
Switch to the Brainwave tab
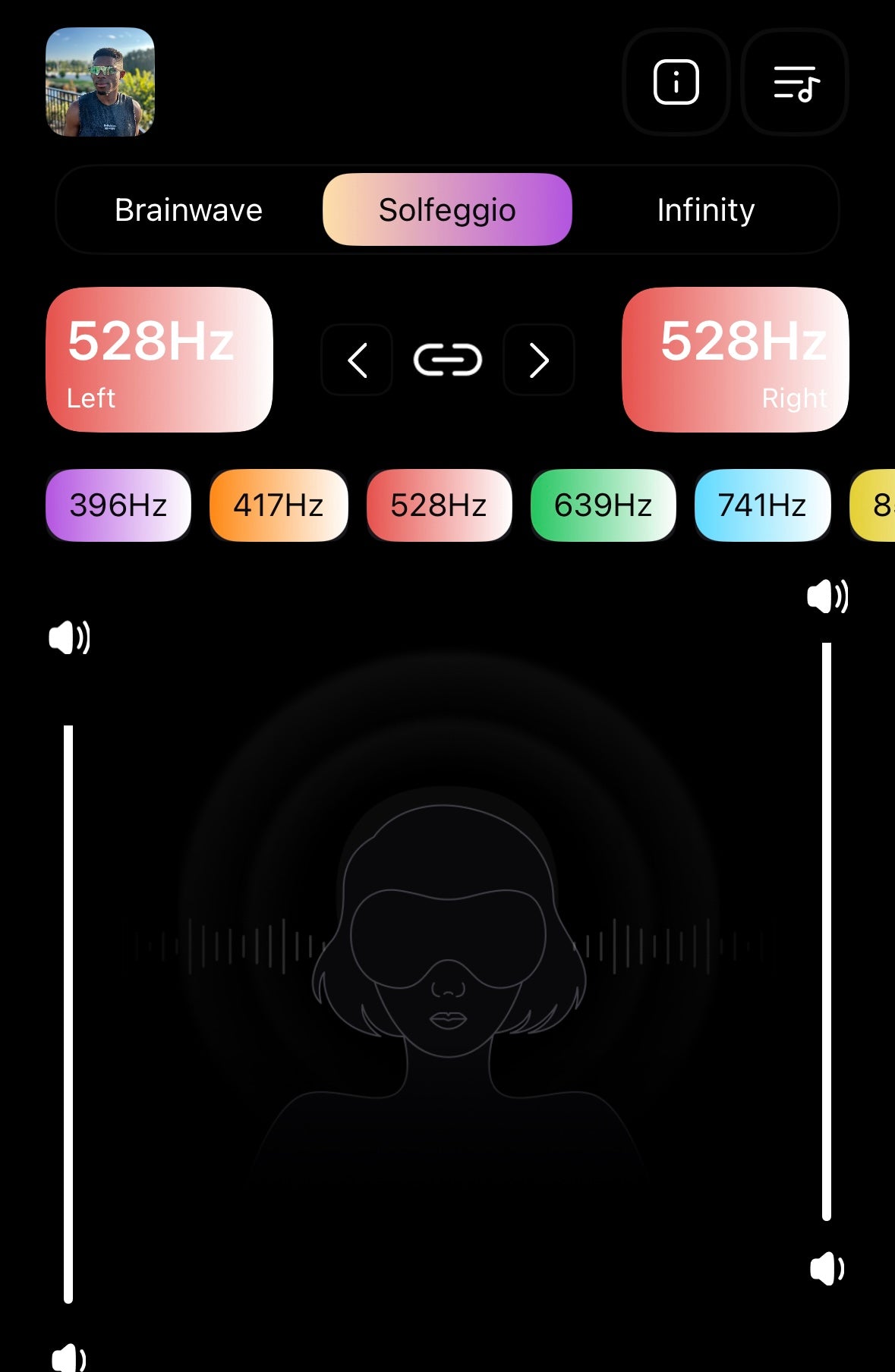point(188,210)
